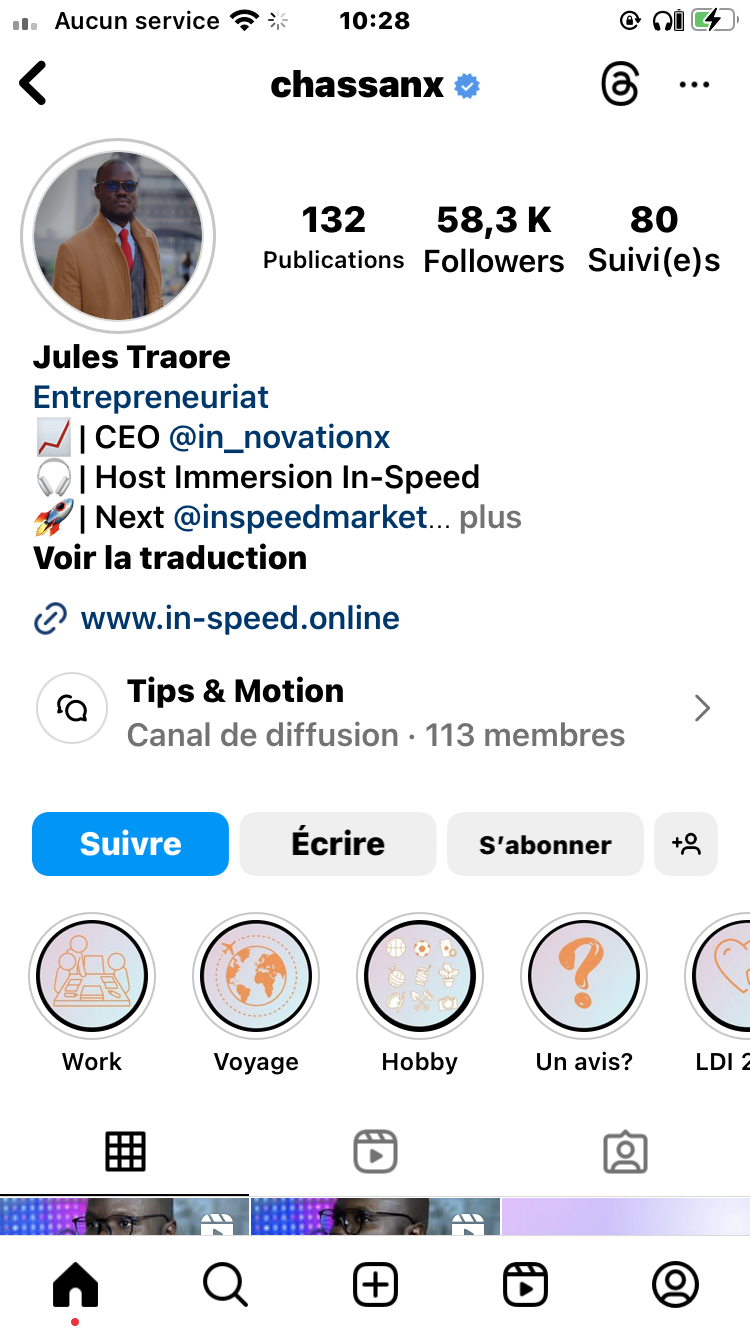Open the www.in-speed.online link

coord(240,618)
